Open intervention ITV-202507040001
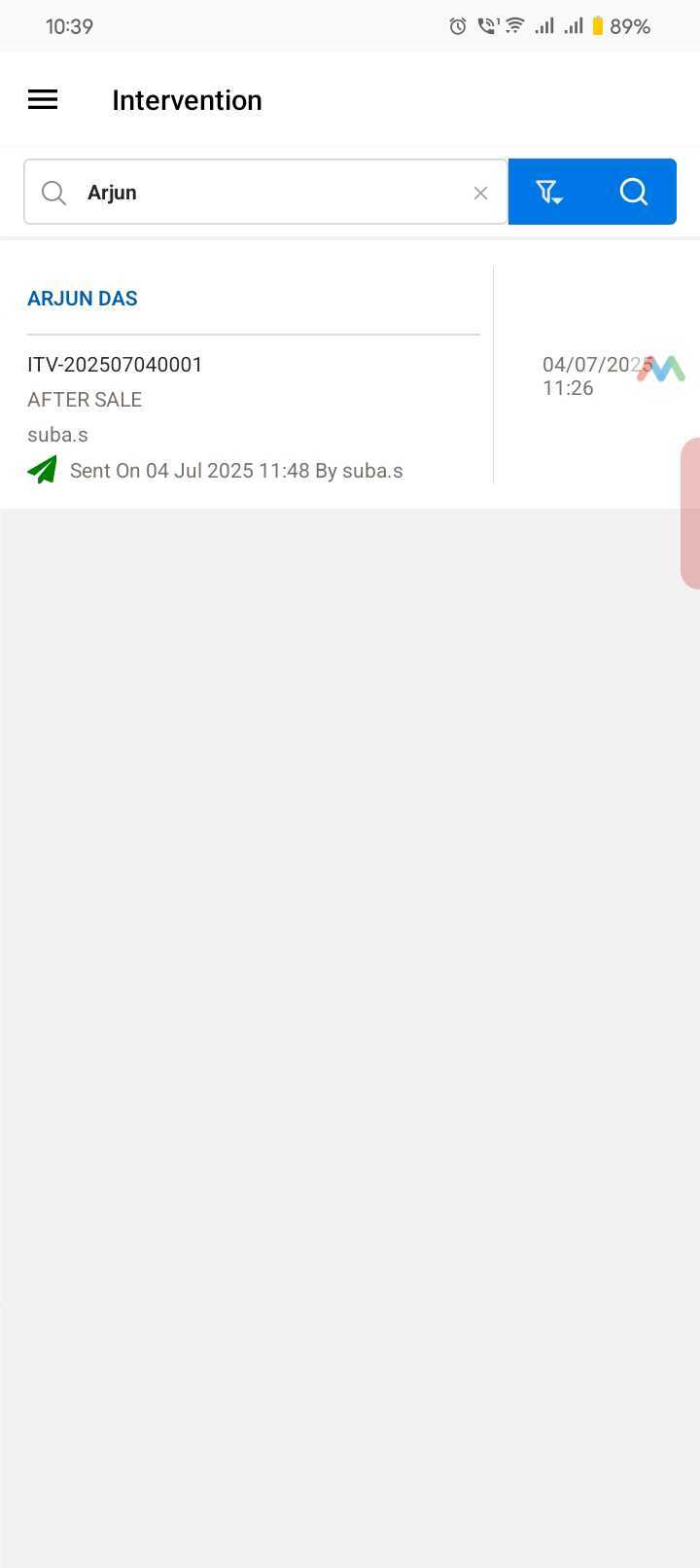Viewport: 700px width, 1568px height. tap(115, 365)
